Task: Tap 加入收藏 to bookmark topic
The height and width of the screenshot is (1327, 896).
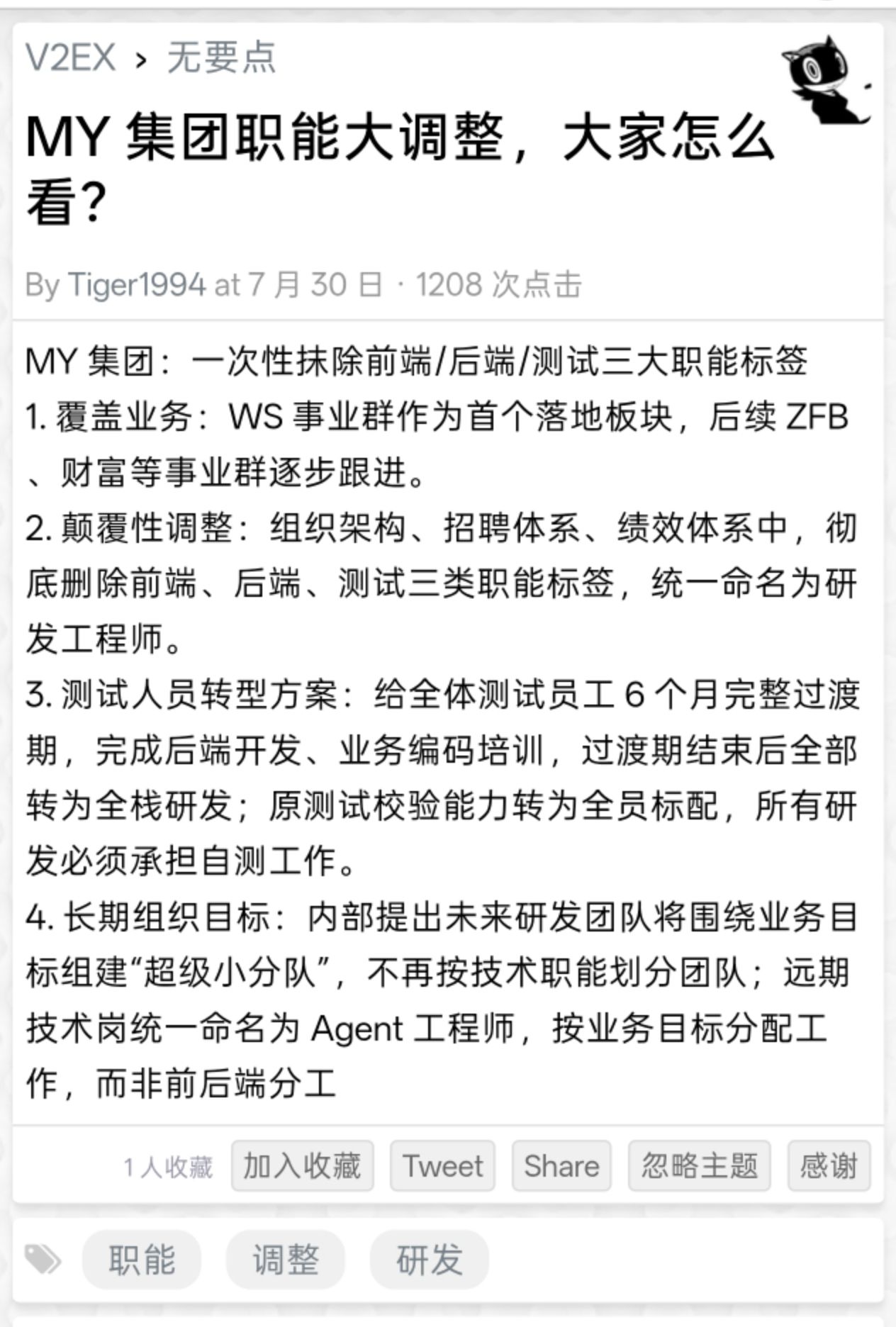Action: [302, 1166]
